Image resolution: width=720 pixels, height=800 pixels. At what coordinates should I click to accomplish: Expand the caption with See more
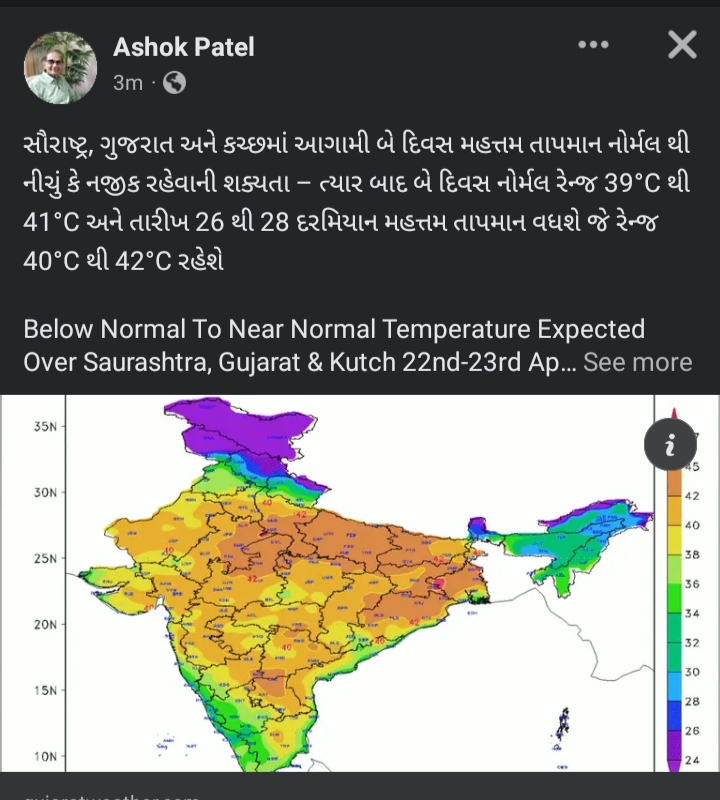point(637,362)
